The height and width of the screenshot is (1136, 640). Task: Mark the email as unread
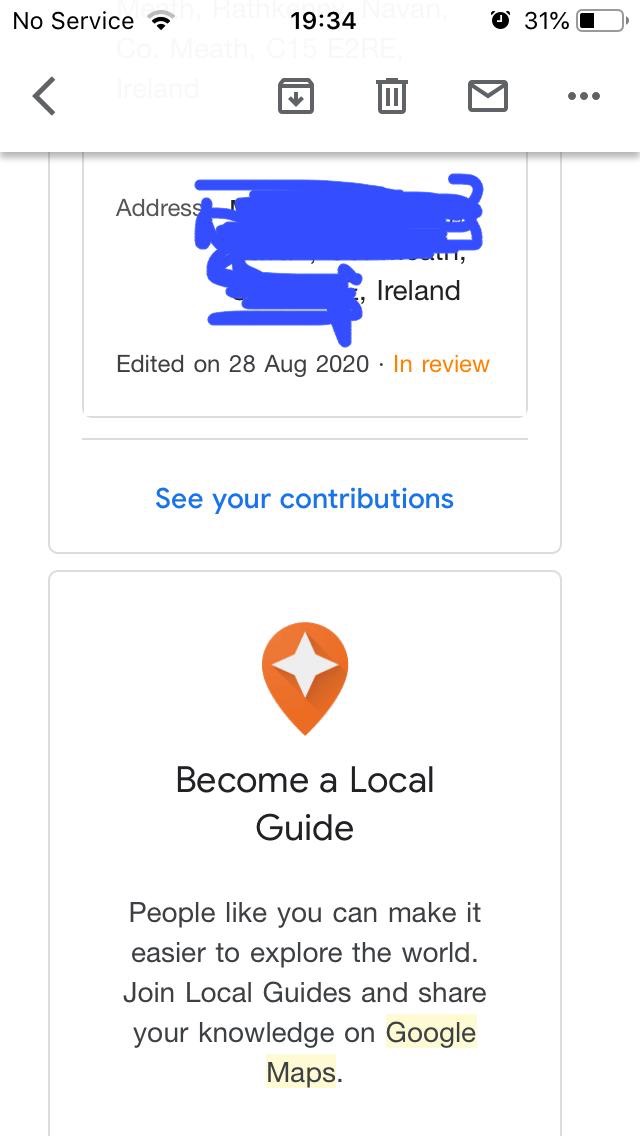pyautogui.click(x=488, y=96)
